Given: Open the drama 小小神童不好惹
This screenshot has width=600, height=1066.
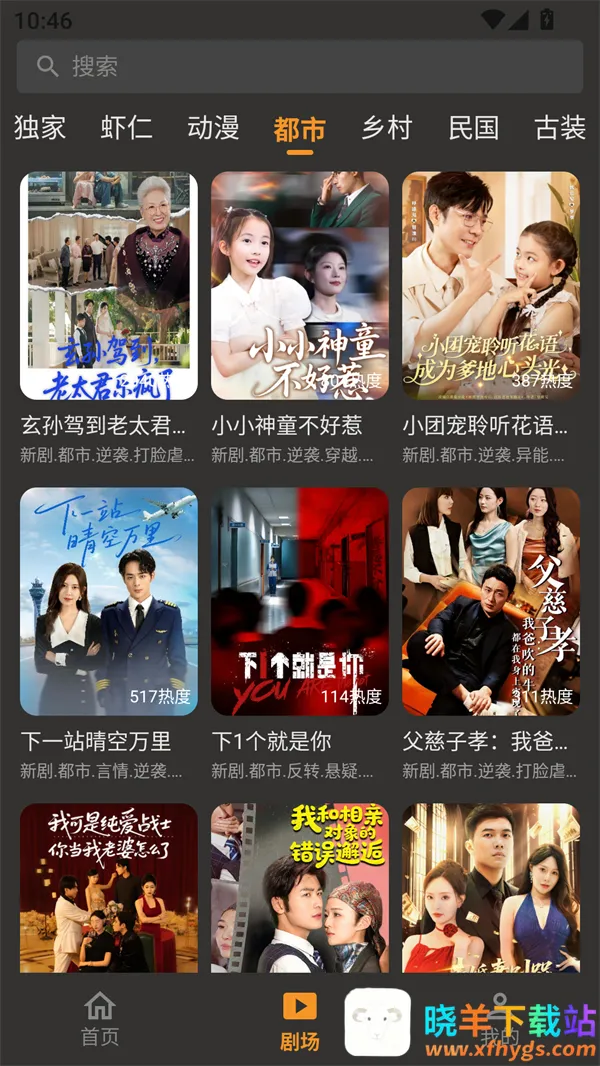Looking at the screenshot, I should [x=300, y=286].
